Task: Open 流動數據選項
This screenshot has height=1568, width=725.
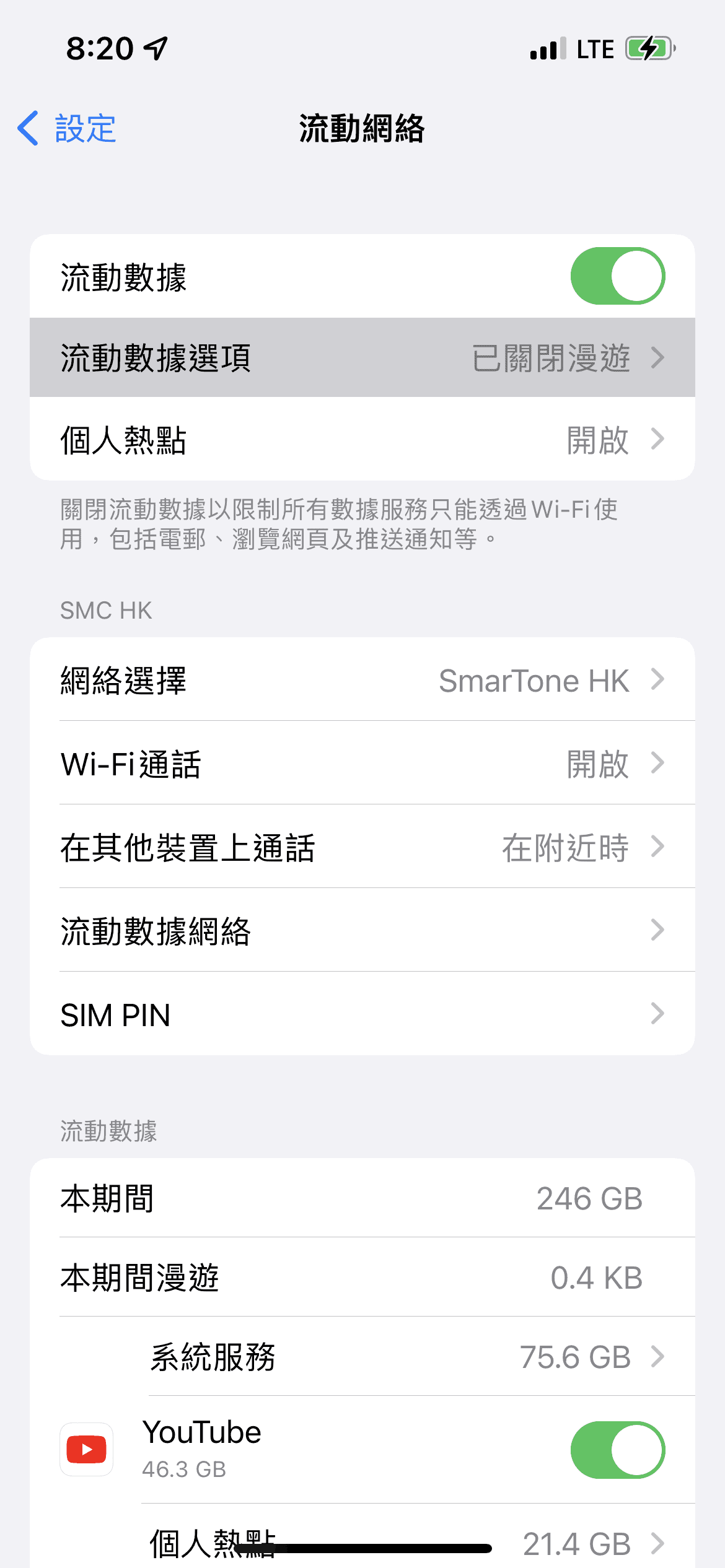Action: [362, 358]
